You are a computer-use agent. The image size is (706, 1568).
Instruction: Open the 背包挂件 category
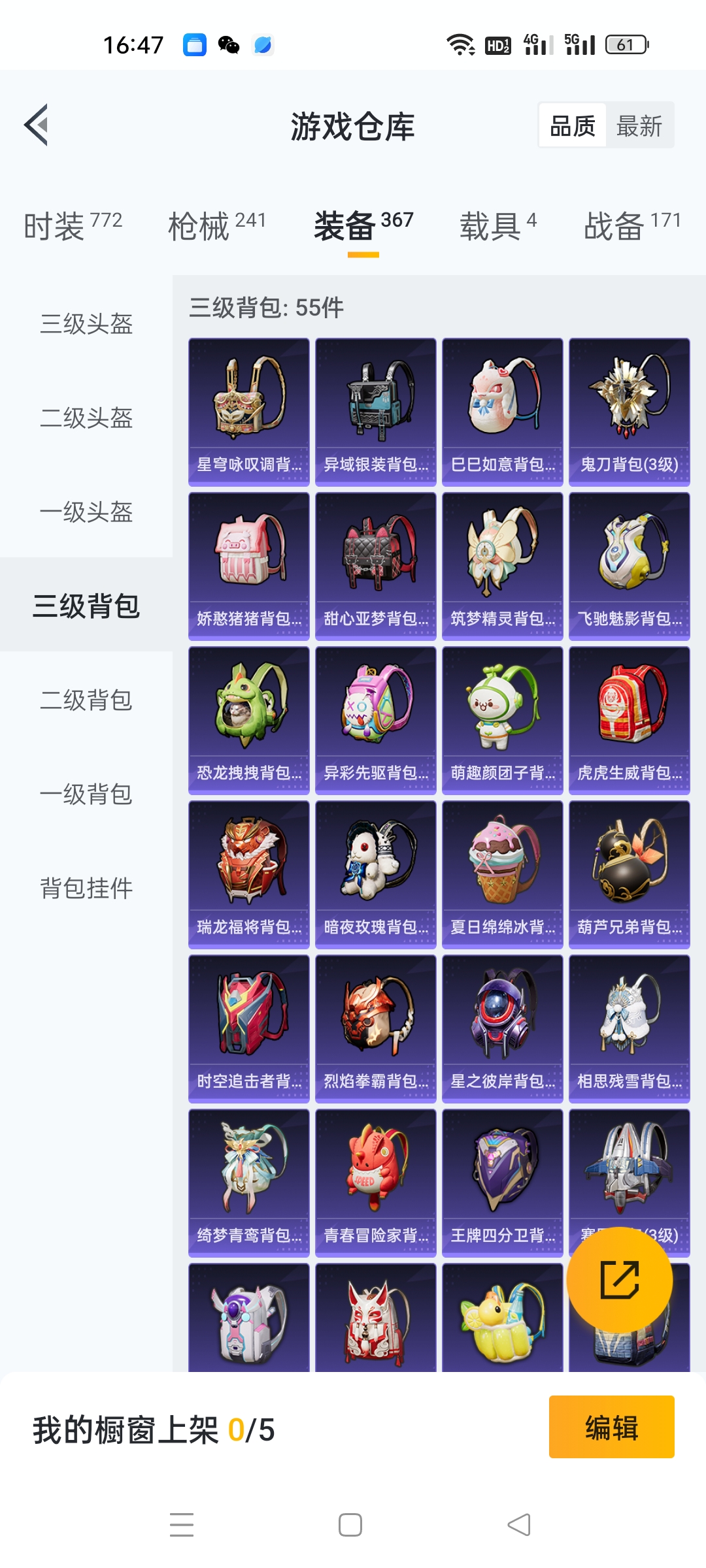coord(86,888)
